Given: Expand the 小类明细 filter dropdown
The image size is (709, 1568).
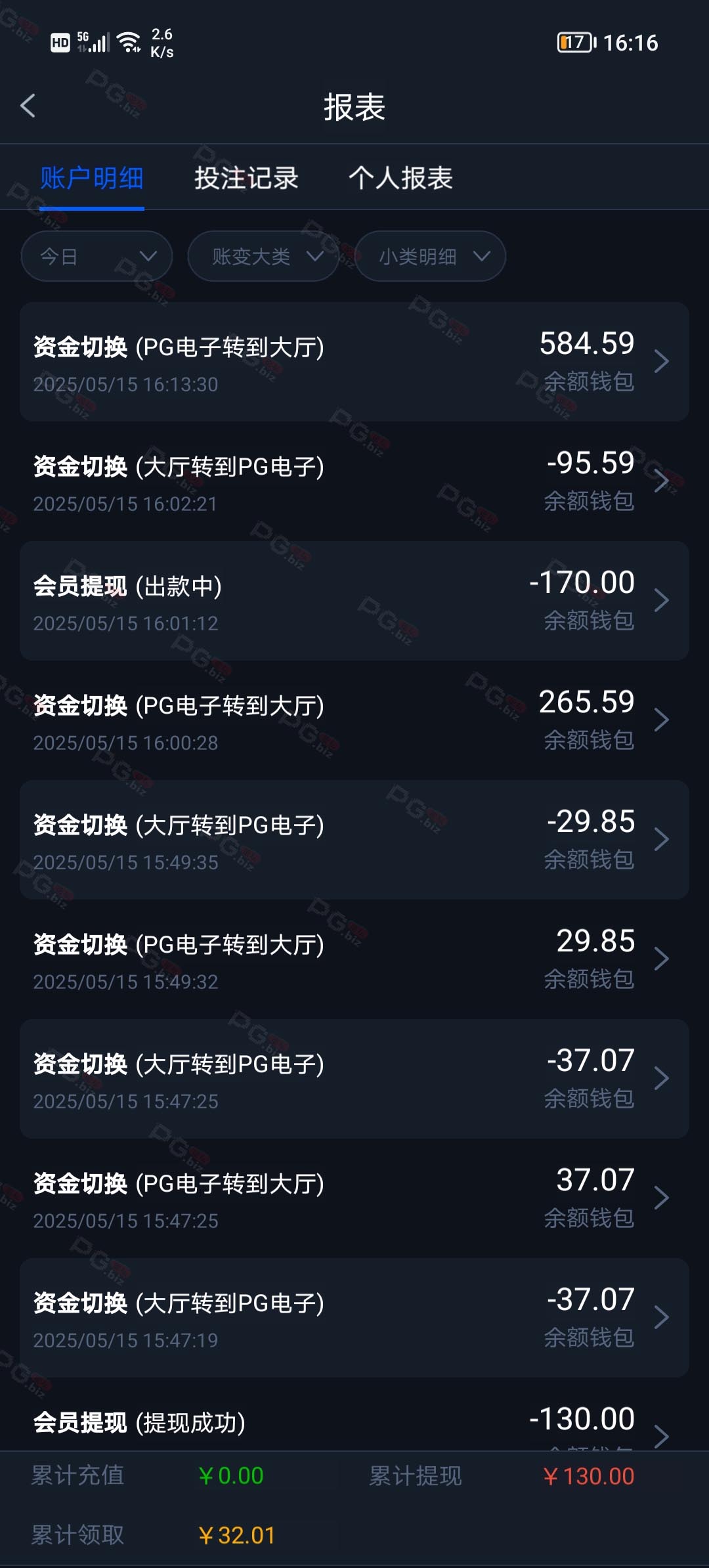Looking at the screenshot, I should 430,256.
